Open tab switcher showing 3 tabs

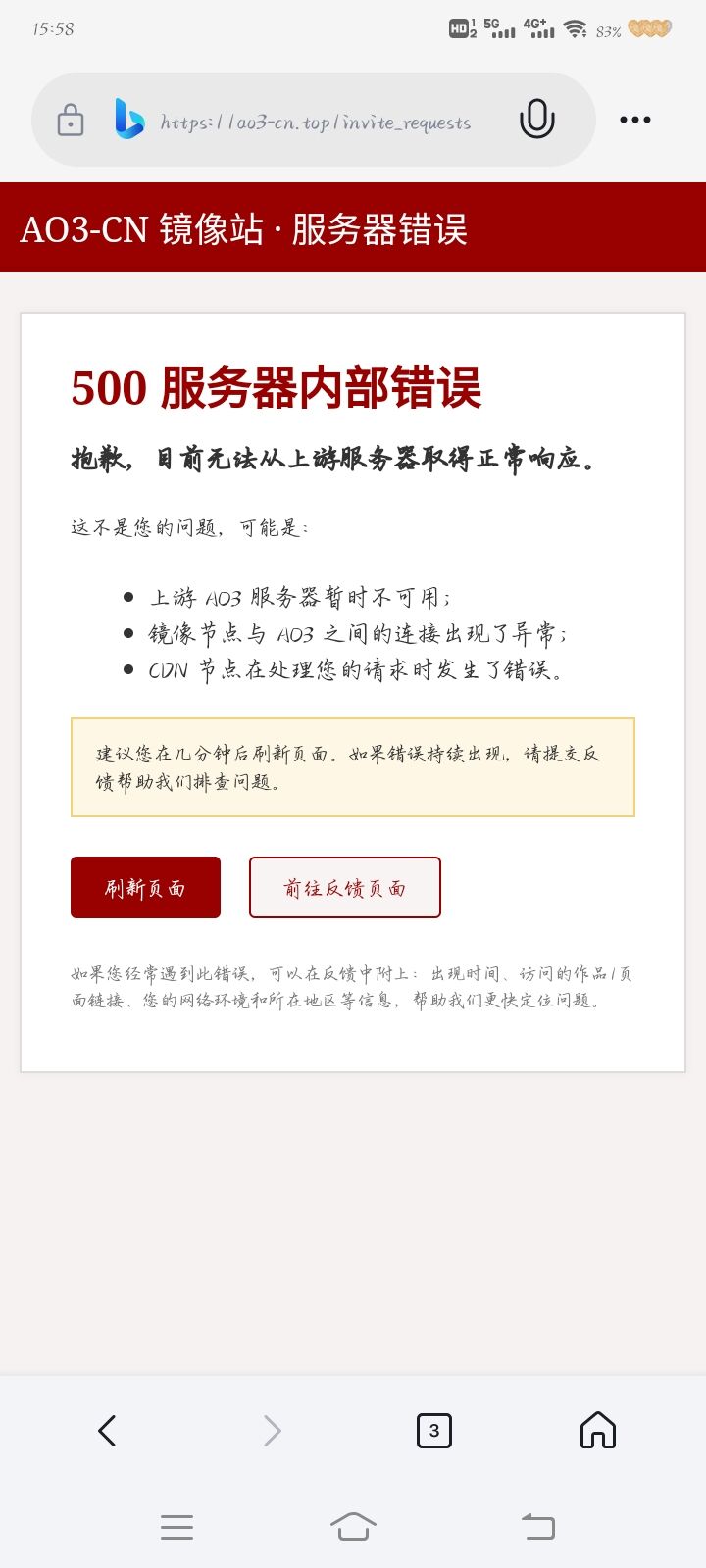pyautogui.click(x=434, y=1430)
